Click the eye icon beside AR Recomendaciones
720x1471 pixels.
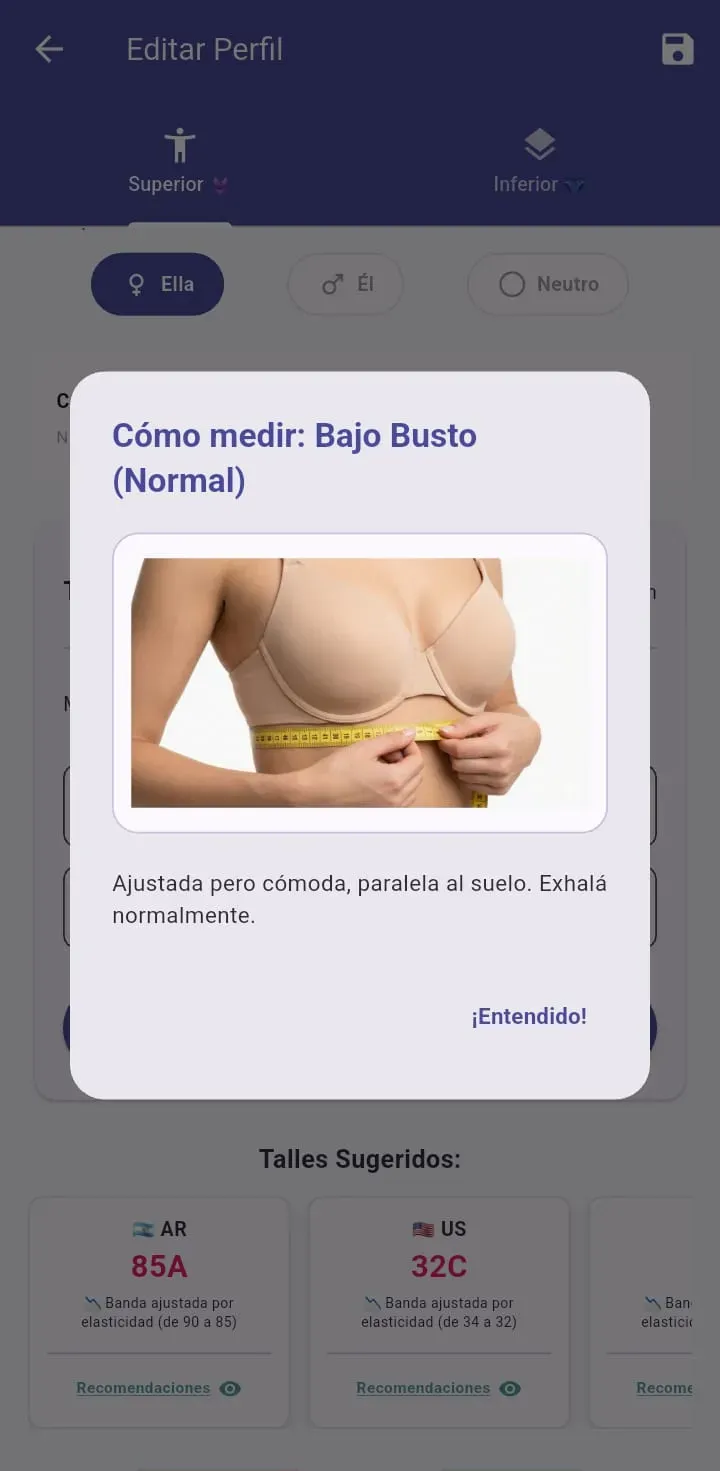[x=230, y=1388]
